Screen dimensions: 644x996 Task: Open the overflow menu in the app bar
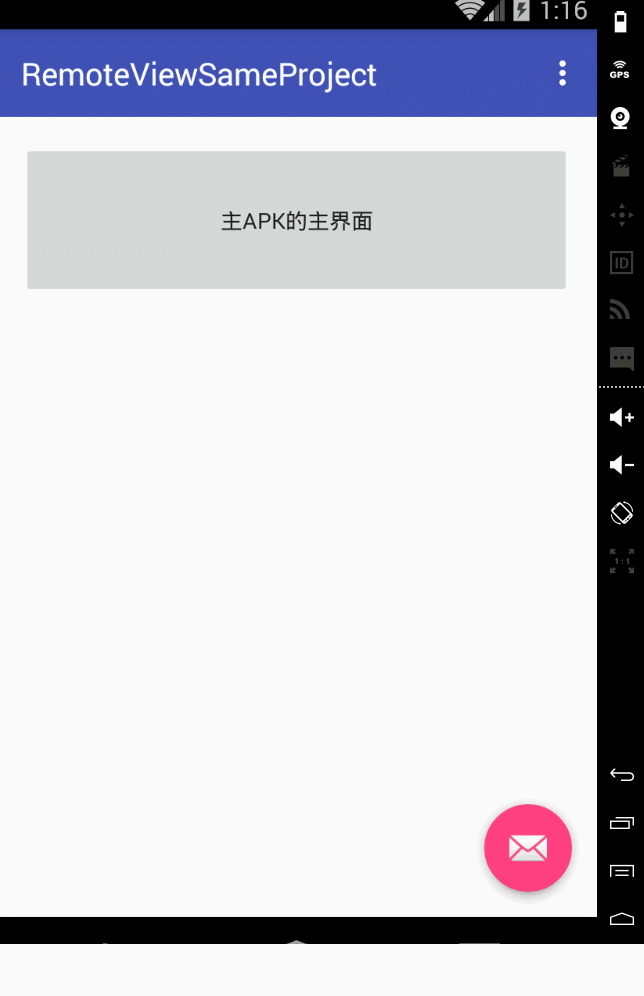pyautogui.click(x=562, y=73)
